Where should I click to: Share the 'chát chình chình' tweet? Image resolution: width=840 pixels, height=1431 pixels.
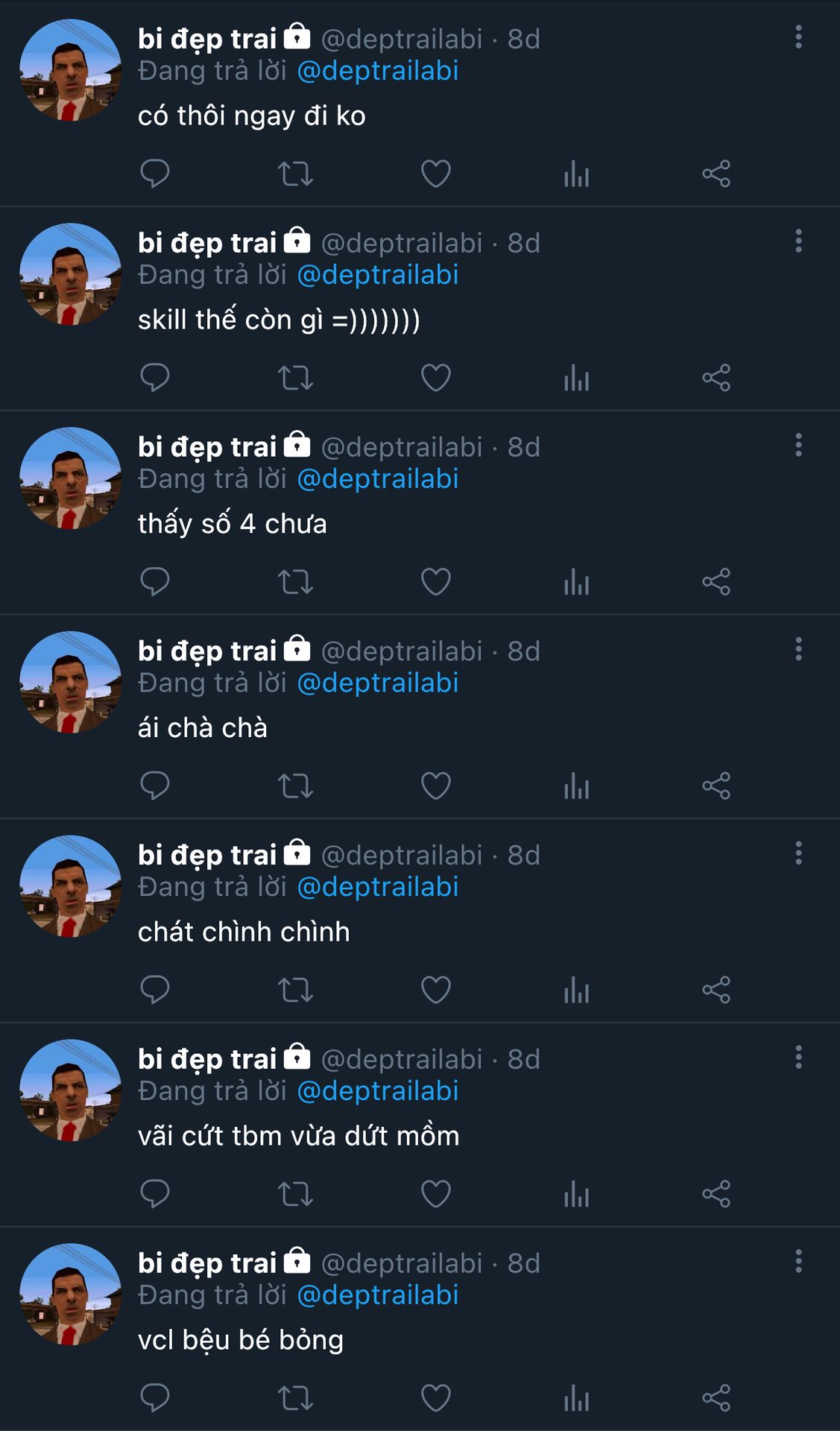[716, 990]
